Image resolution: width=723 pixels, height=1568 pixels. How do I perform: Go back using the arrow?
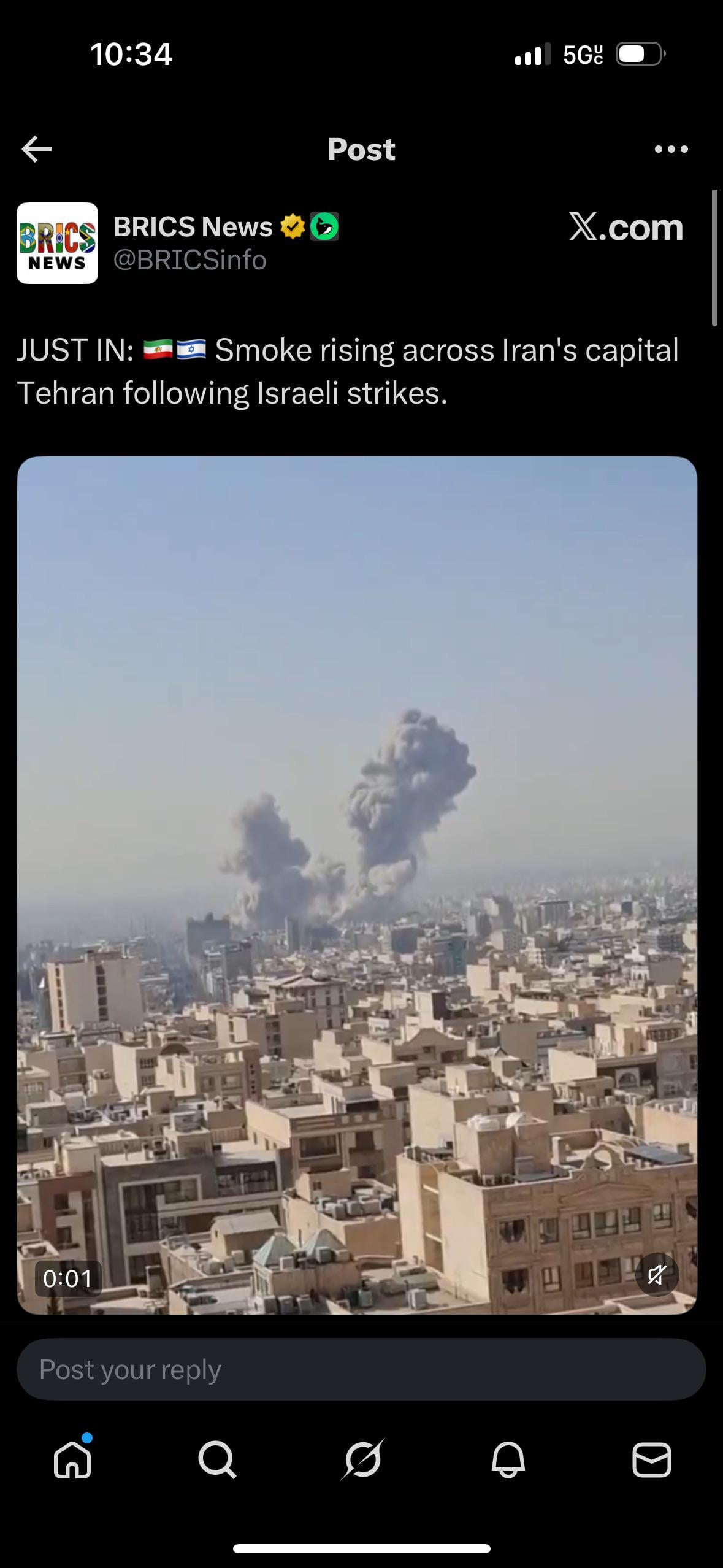(x=37, y=149)
